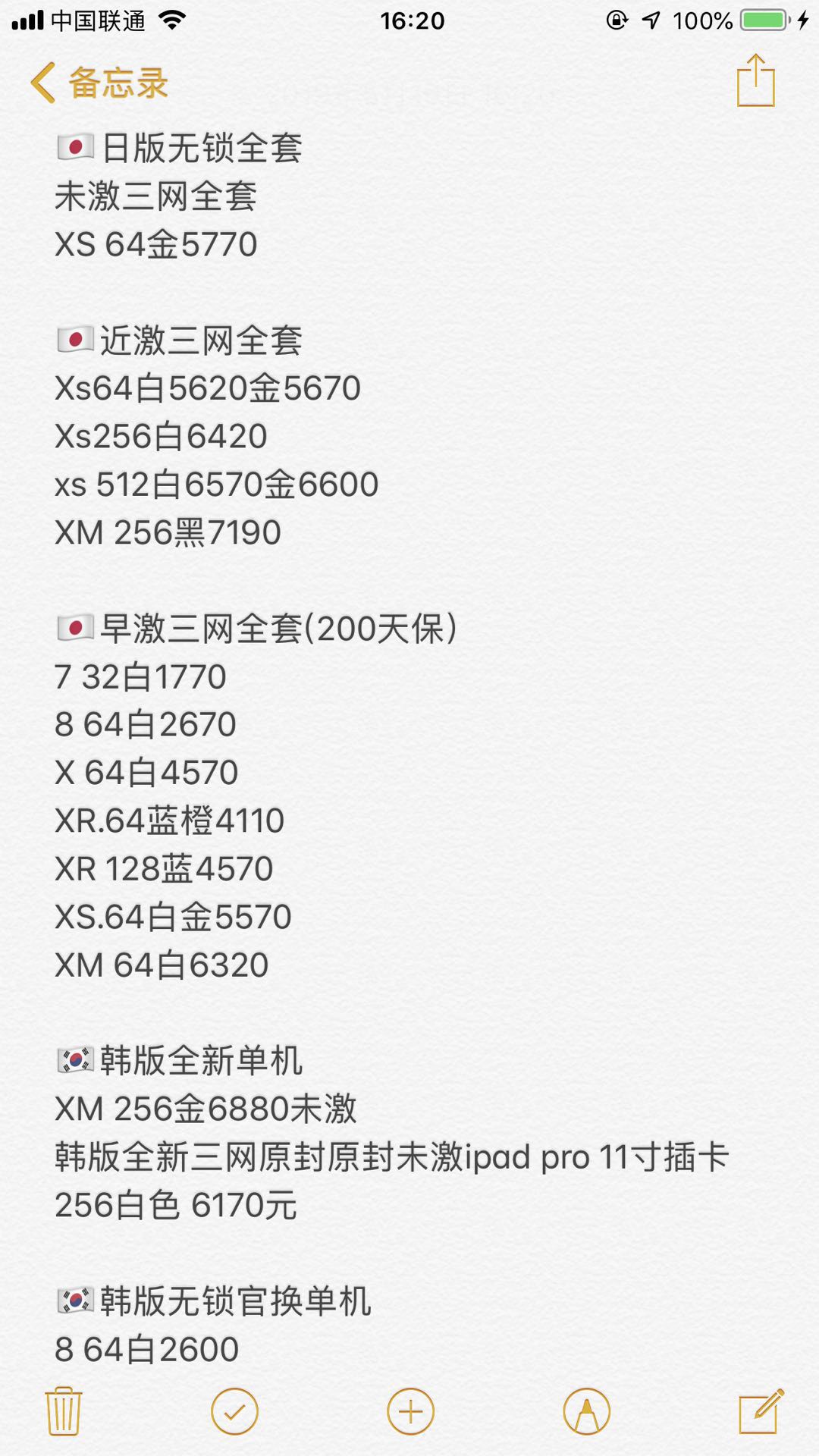
Task: Compose a new note
Action: click(x=761, y=1411)
